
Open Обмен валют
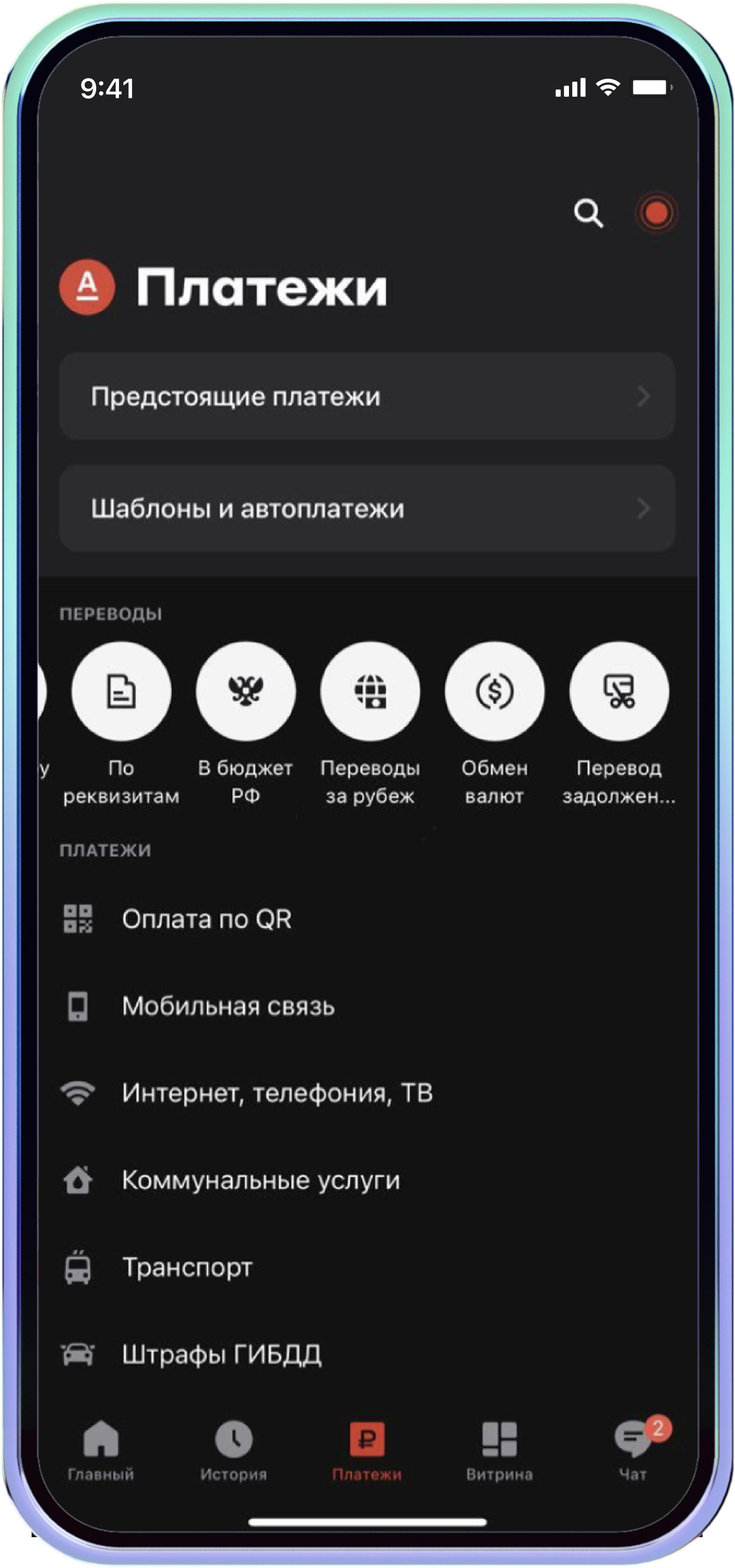coord(494,691)
